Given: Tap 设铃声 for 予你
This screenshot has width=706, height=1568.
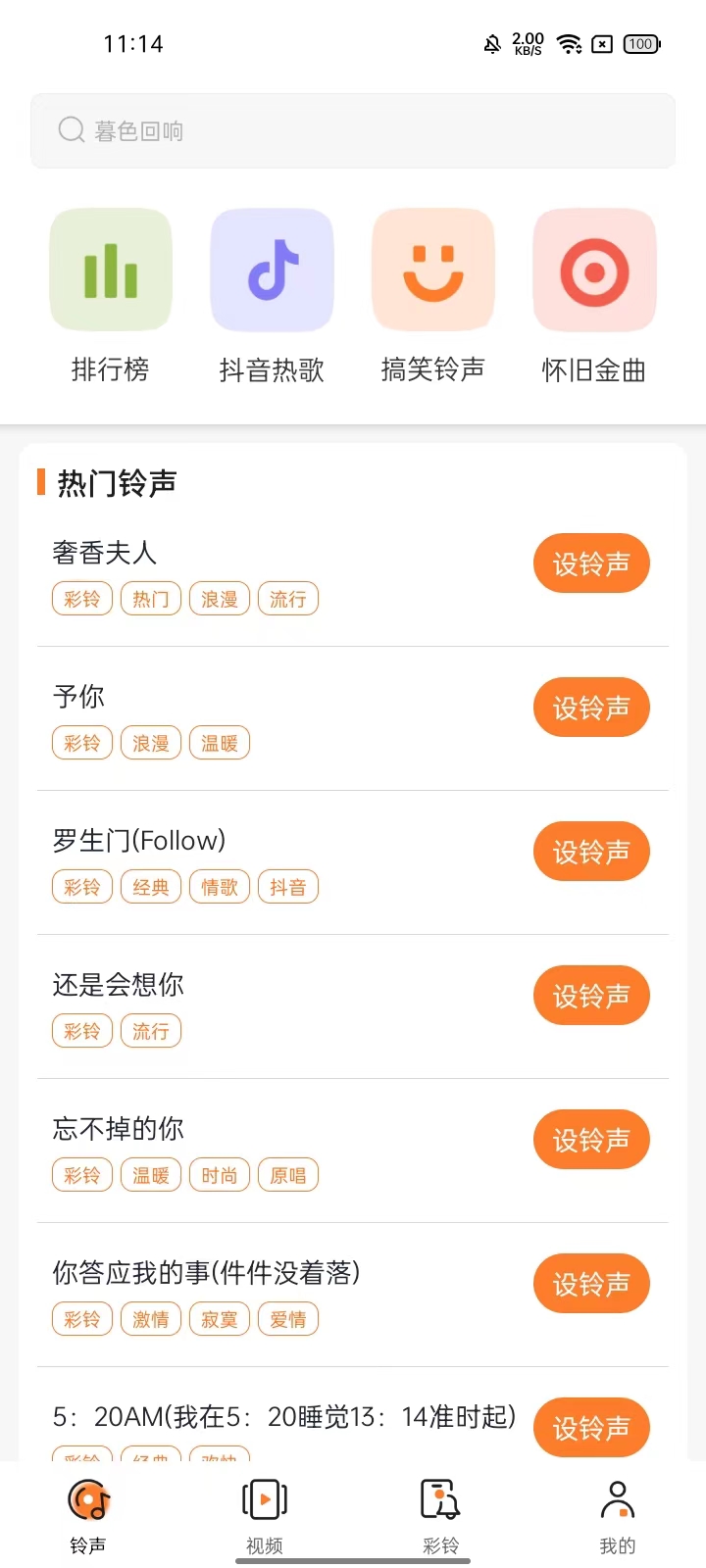Looking at the screenshot, I should point(591,708).
